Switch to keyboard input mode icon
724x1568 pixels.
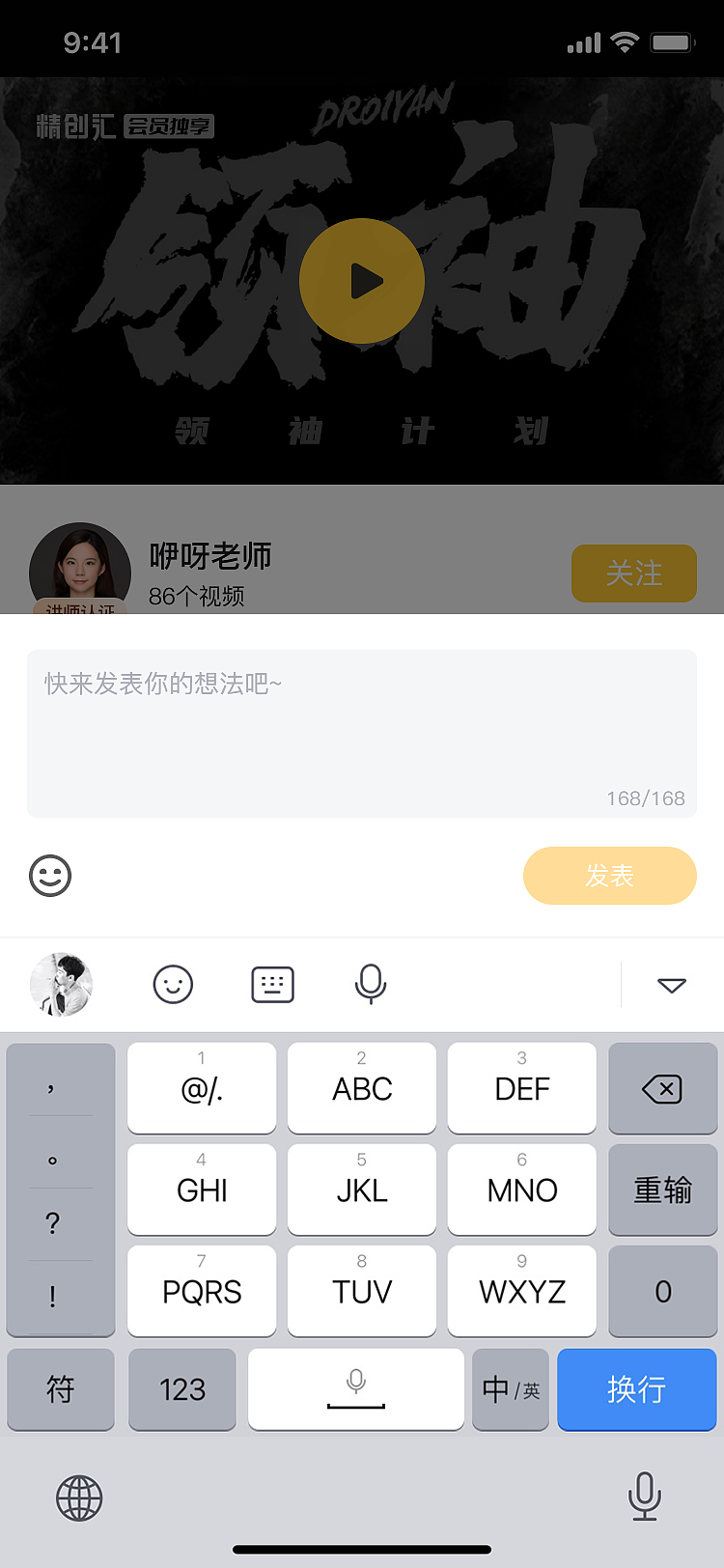pos(272,984)
